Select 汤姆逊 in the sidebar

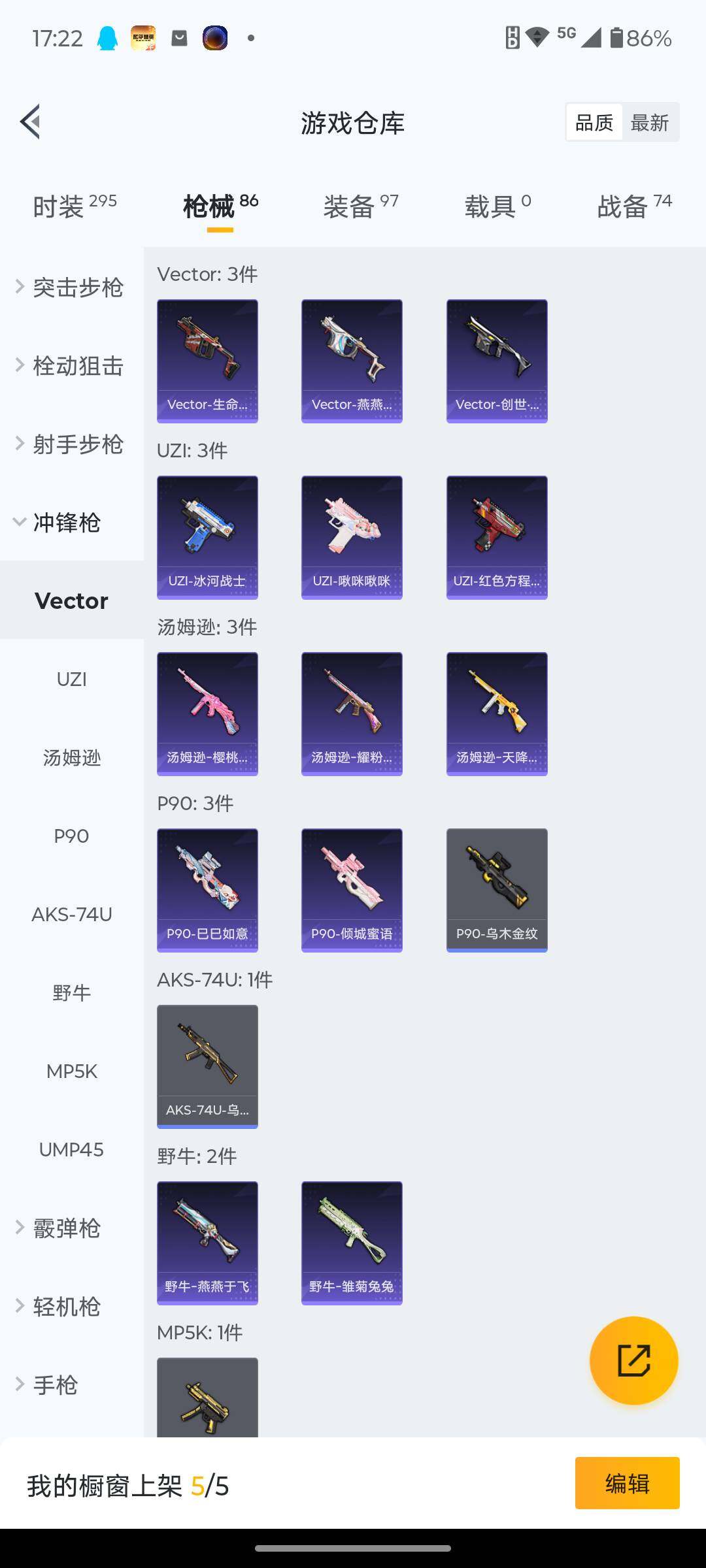(71, 758)
